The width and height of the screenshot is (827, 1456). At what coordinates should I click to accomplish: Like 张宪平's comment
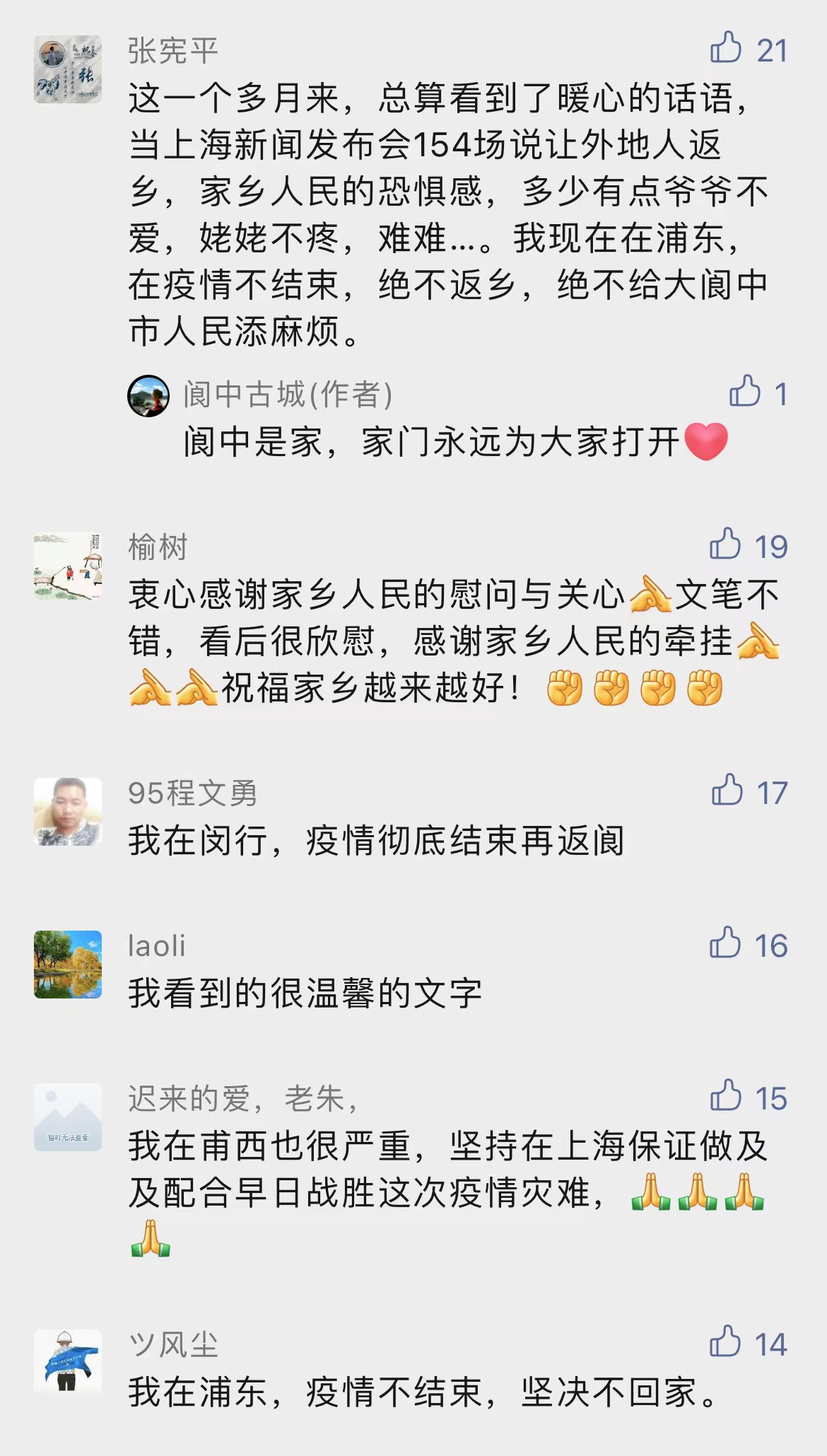pyautogui.click(x=726, y=48)
